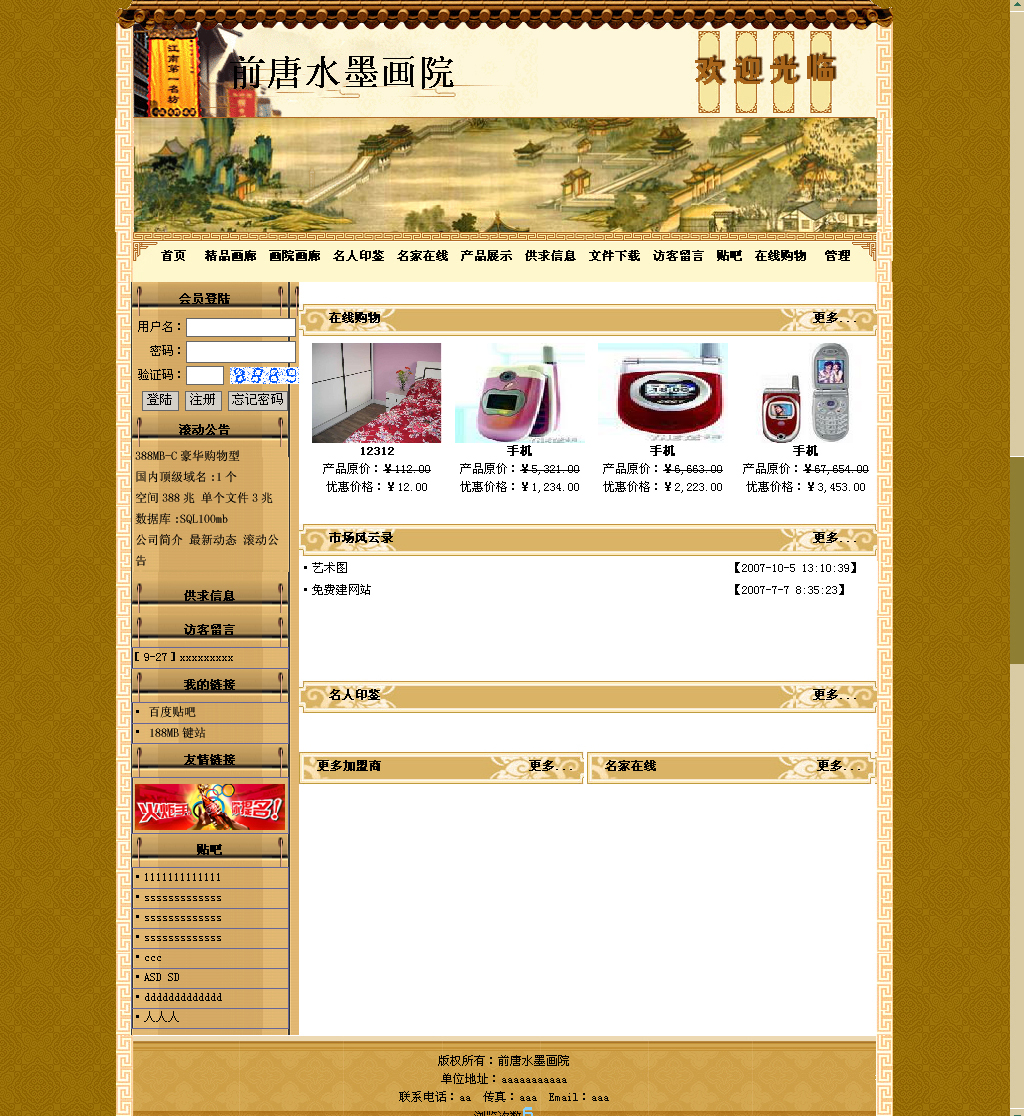The width and height of the screenshot is (1024, 1116).
Task: Open product 12312 bedroom image
Action: click(x=376, y=393)
